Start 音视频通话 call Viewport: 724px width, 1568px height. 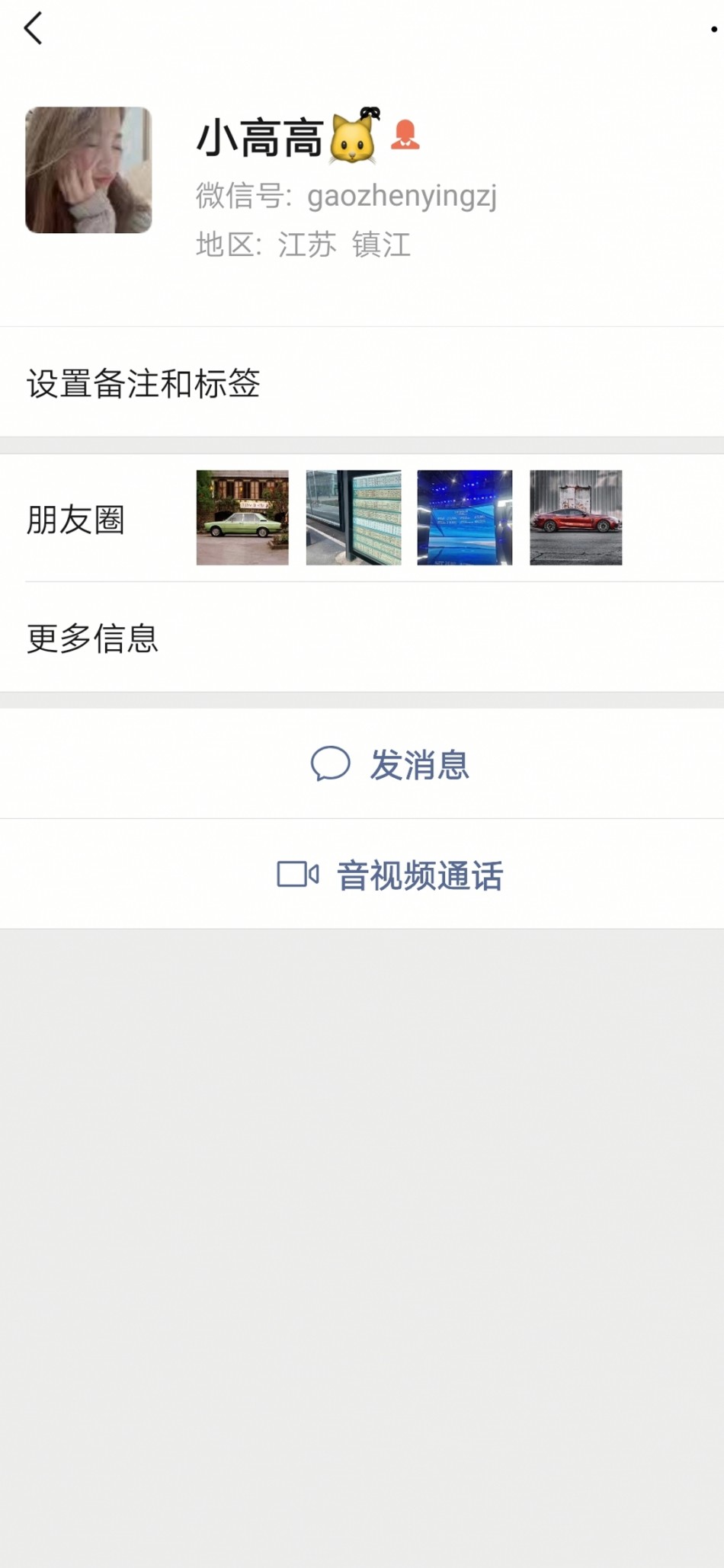pyautogui.click(x=390, y=875)
